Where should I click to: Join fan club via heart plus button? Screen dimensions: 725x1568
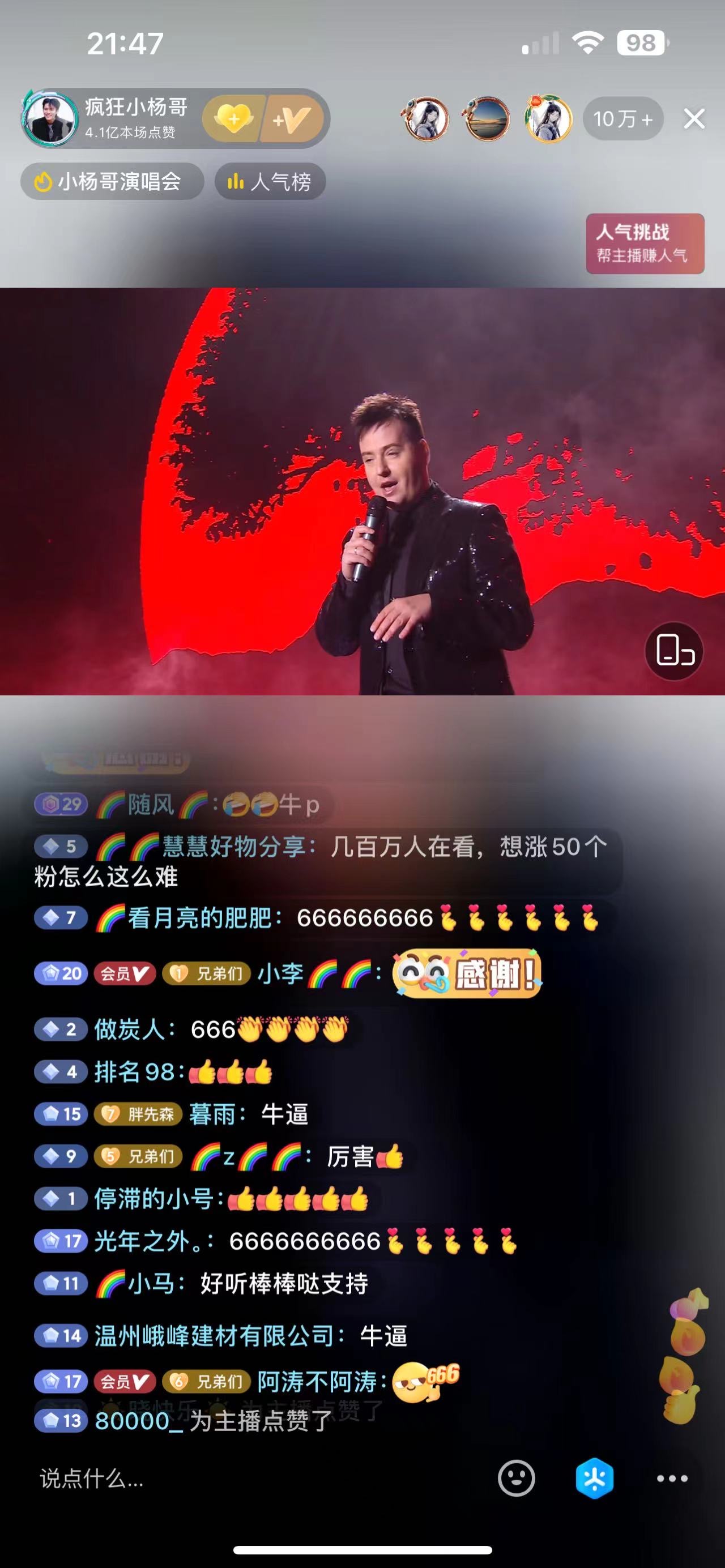[x=234, y=119]
